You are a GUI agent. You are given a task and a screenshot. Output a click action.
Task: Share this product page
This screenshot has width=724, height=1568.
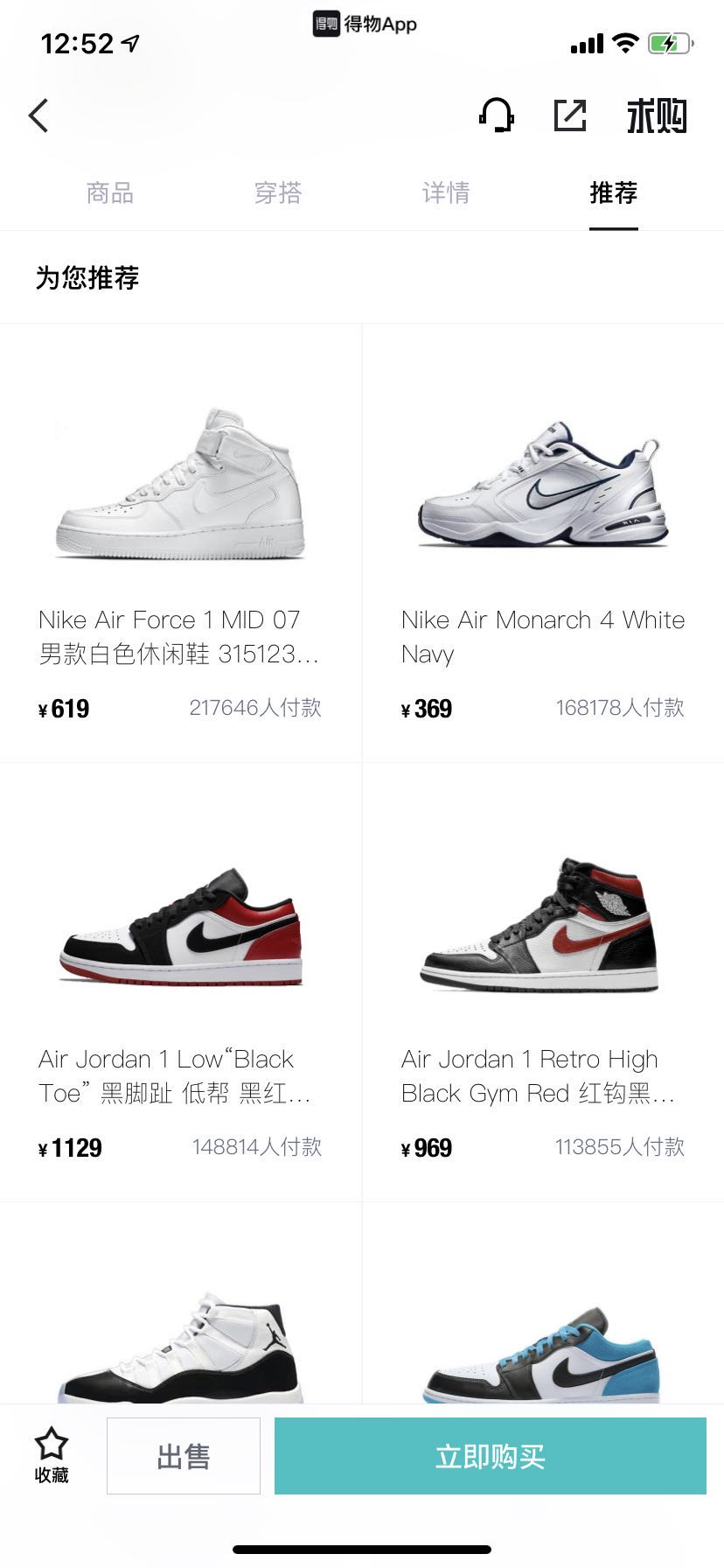coord(570,115)
